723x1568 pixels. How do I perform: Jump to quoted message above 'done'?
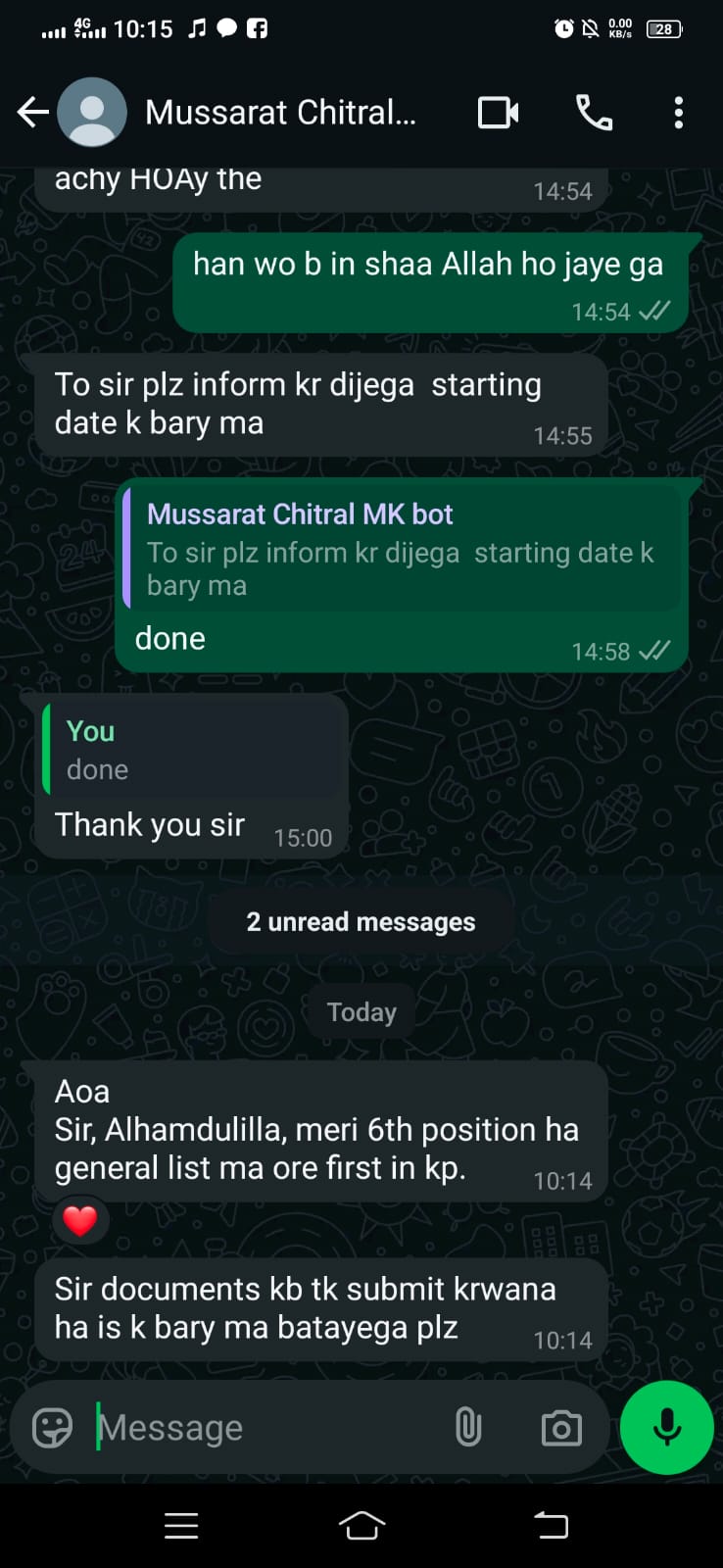402,550
